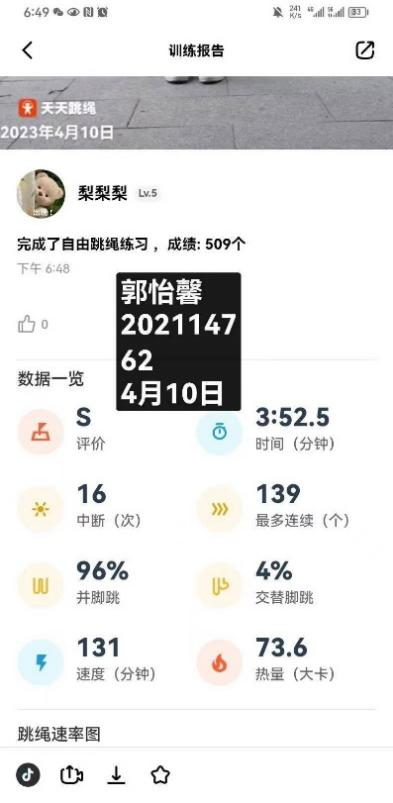
Task: Share the report as video
Action: pyautogui.click(x=72, y=775)
